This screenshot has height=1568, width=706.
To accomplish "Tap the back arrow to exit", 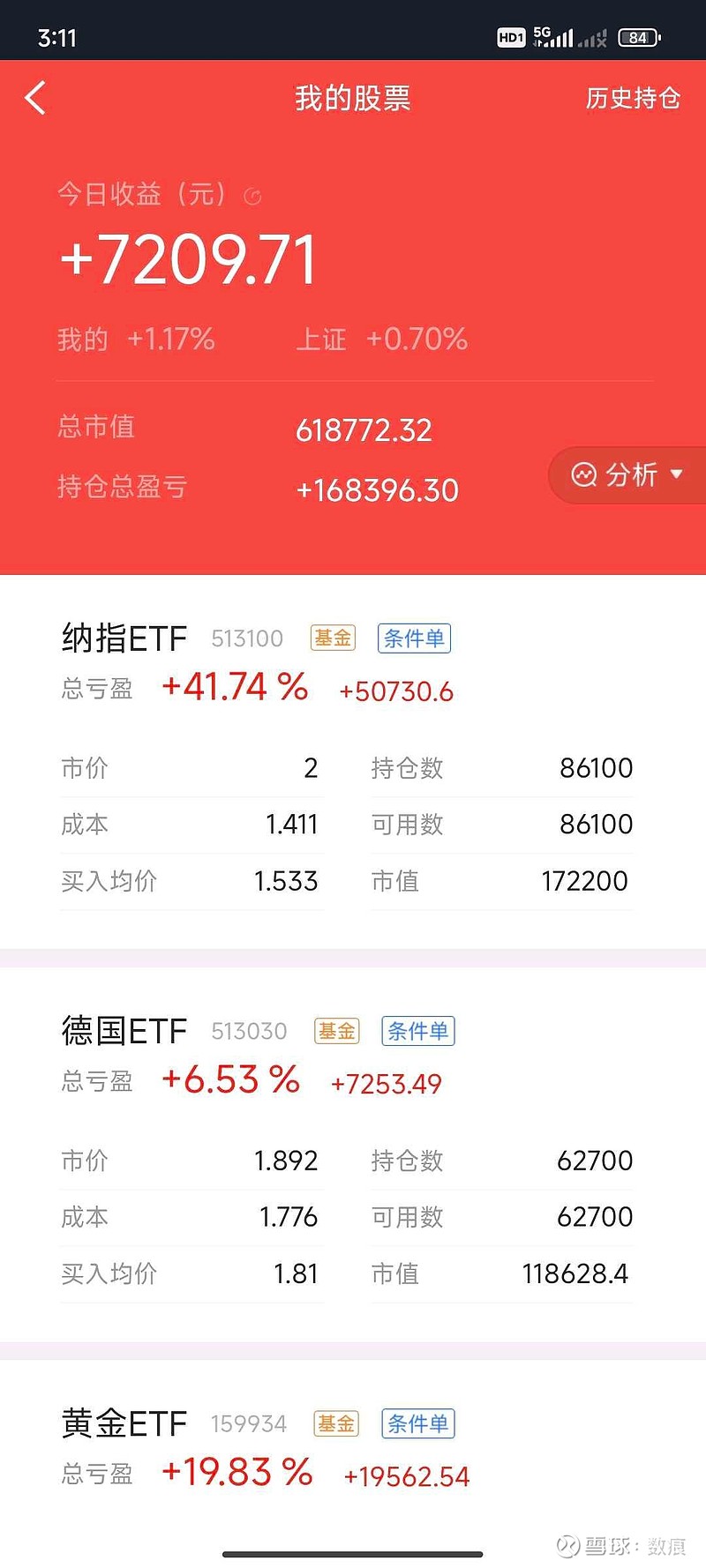I will tap(35, 99).
